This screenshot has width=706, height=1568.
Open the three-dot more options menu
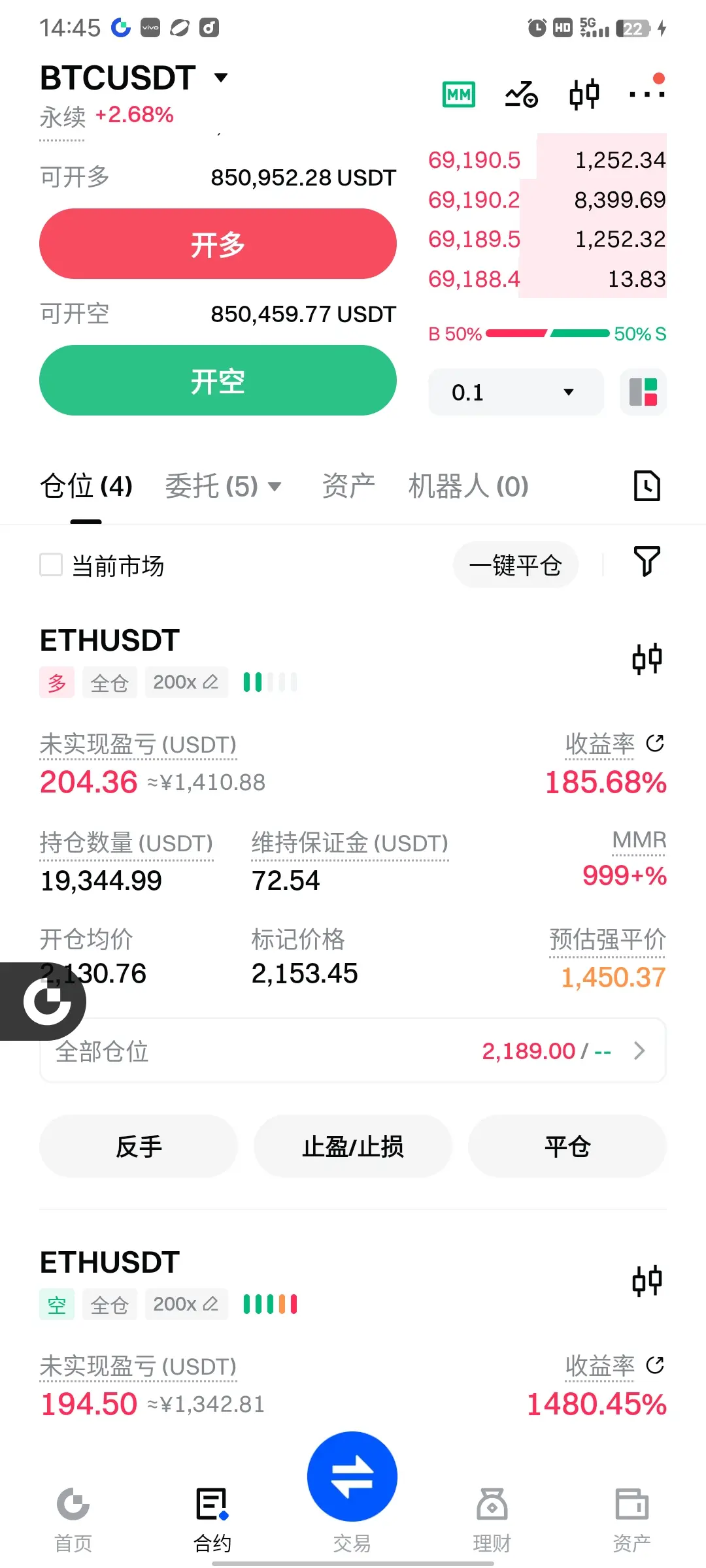(x=646, y=95)
